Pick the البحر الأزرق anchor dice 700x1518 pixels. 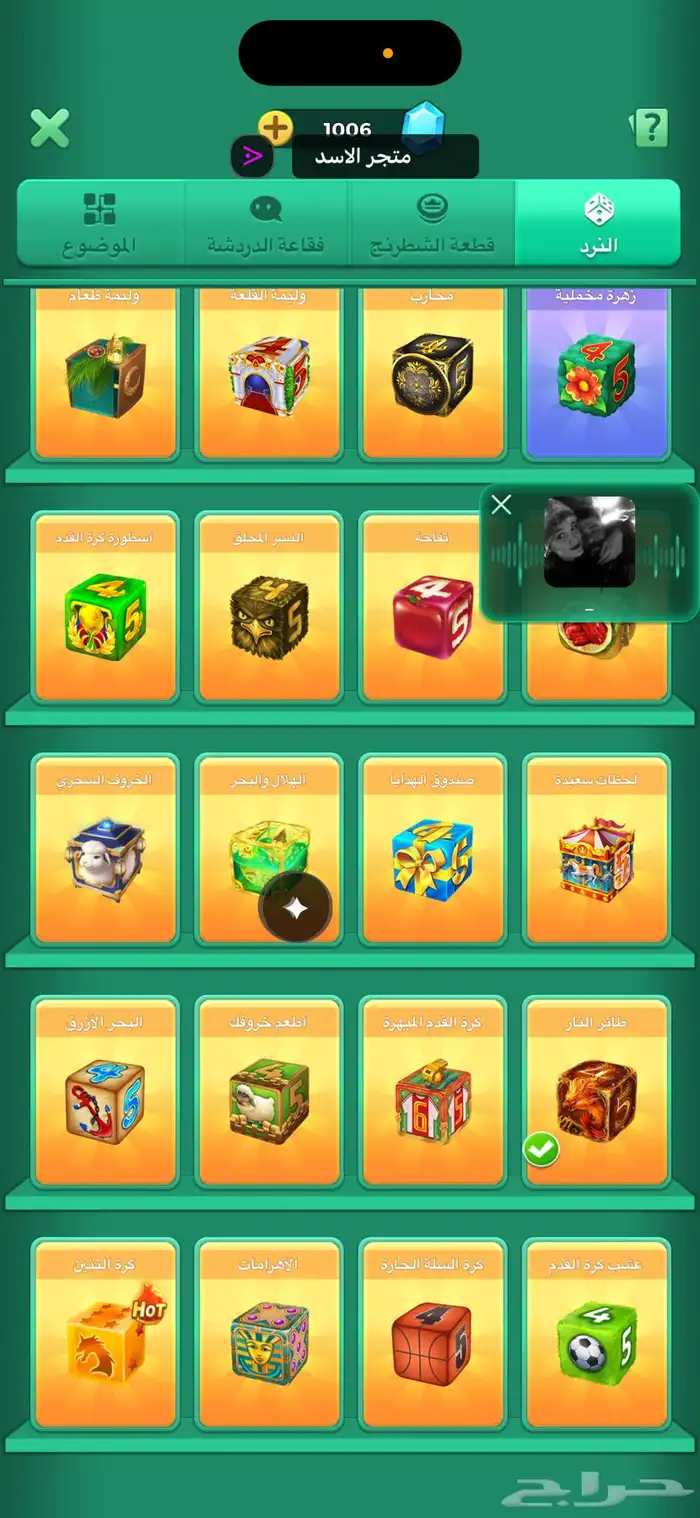[x=105, y=1091]
